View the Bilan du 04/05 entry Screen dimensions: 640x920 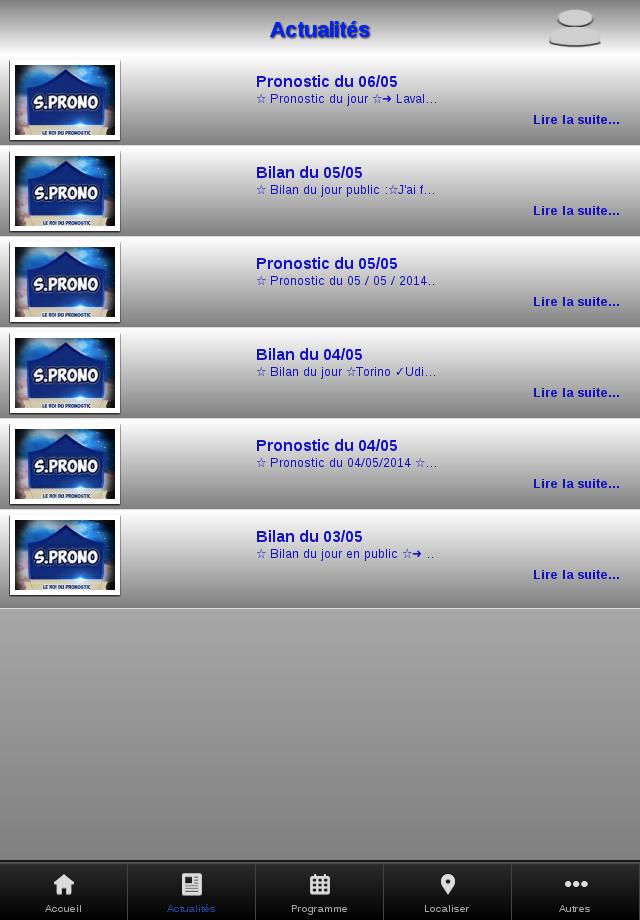tap(309, 355)
